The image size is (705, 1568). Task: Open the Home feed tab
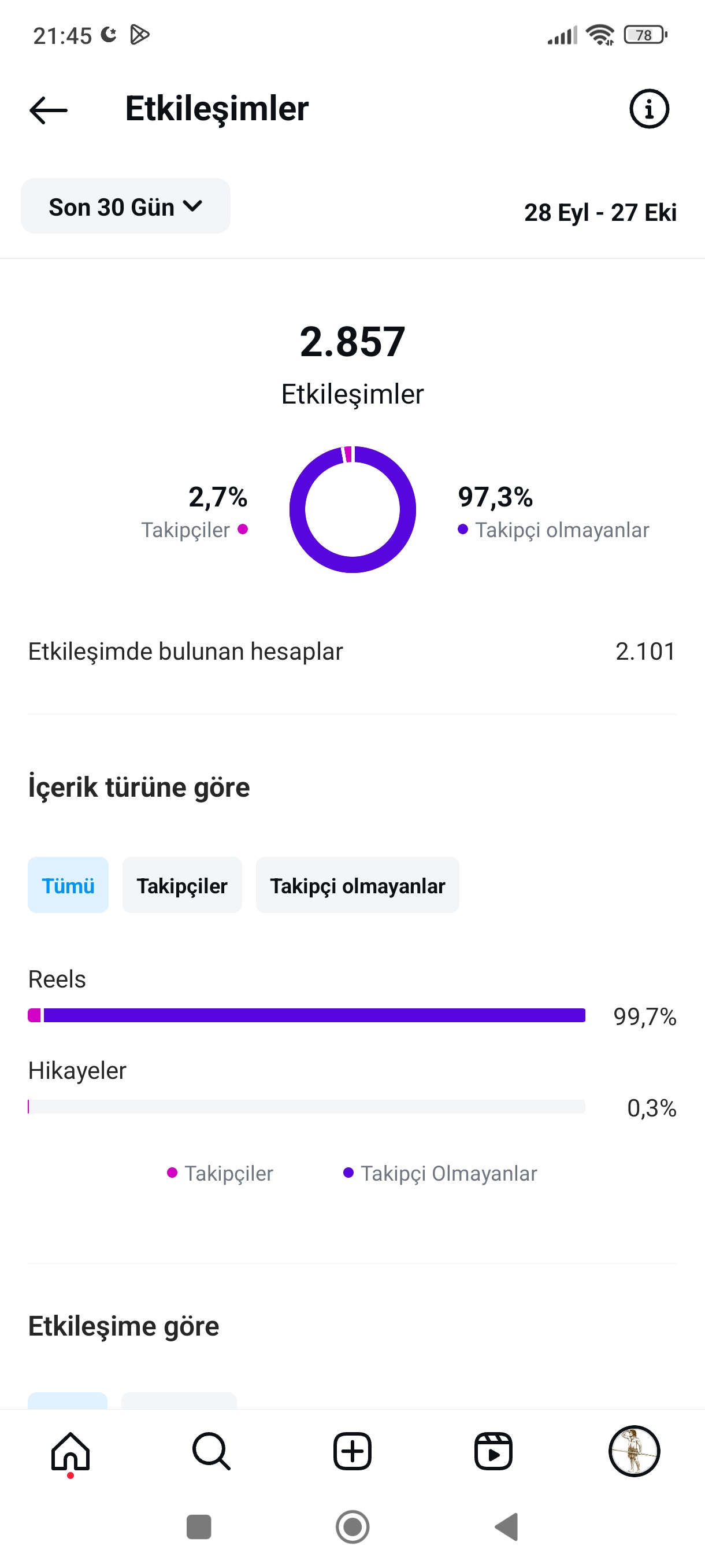coord(70,1451)
